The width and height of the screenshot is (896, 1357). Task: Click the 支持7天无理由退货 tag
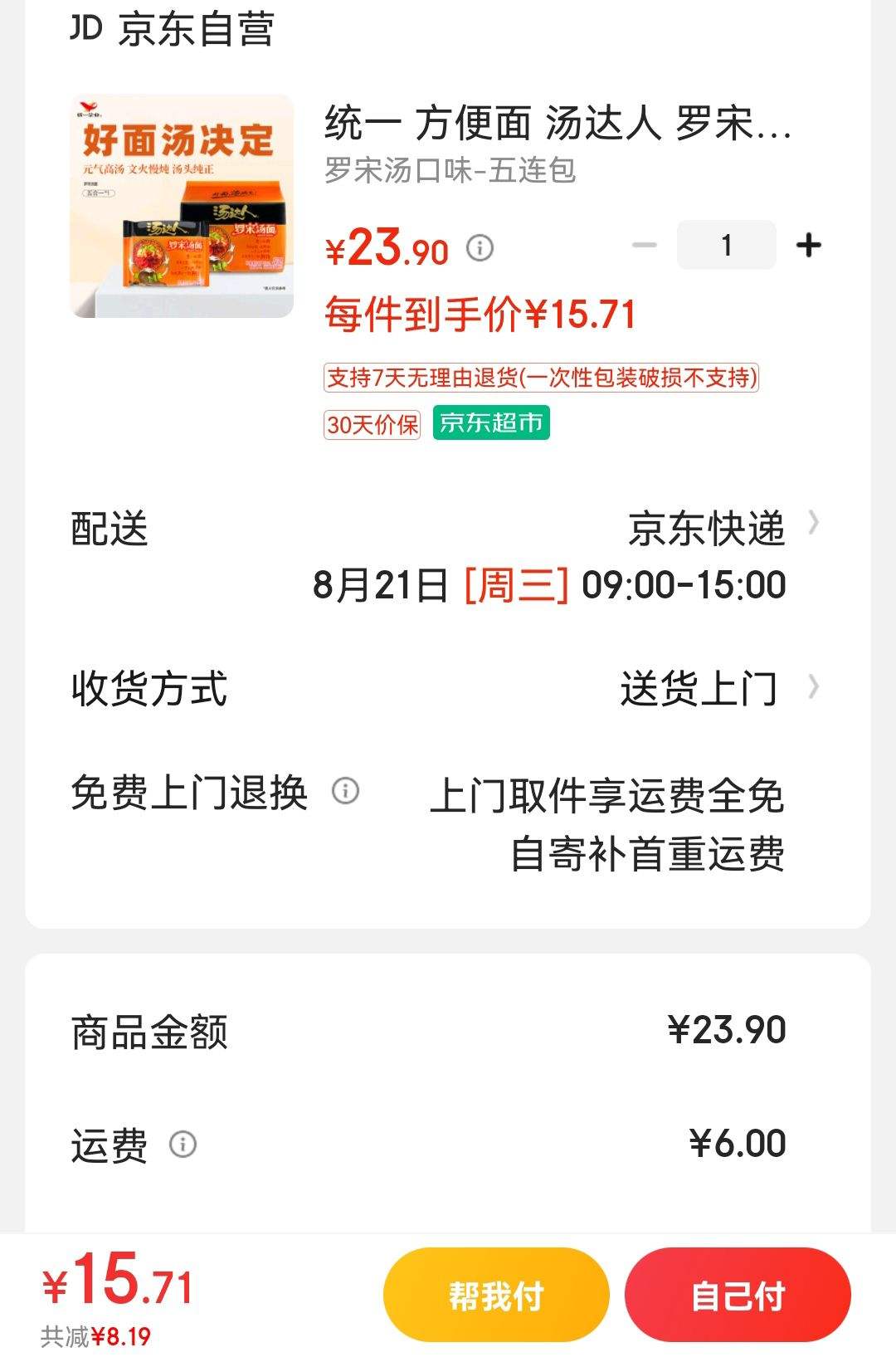(541, 378)
